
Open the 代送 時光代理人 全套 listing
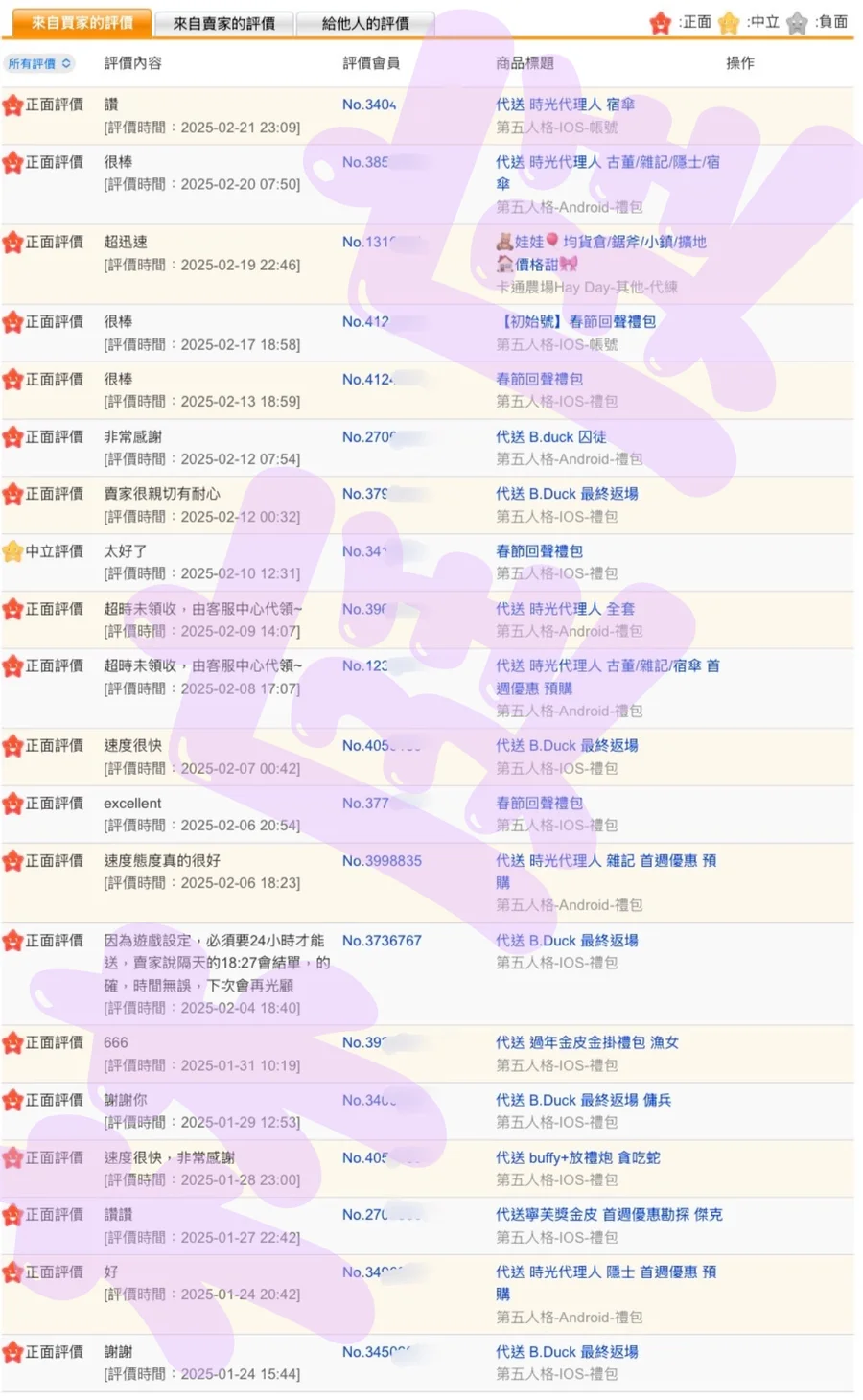pos(565,609)
